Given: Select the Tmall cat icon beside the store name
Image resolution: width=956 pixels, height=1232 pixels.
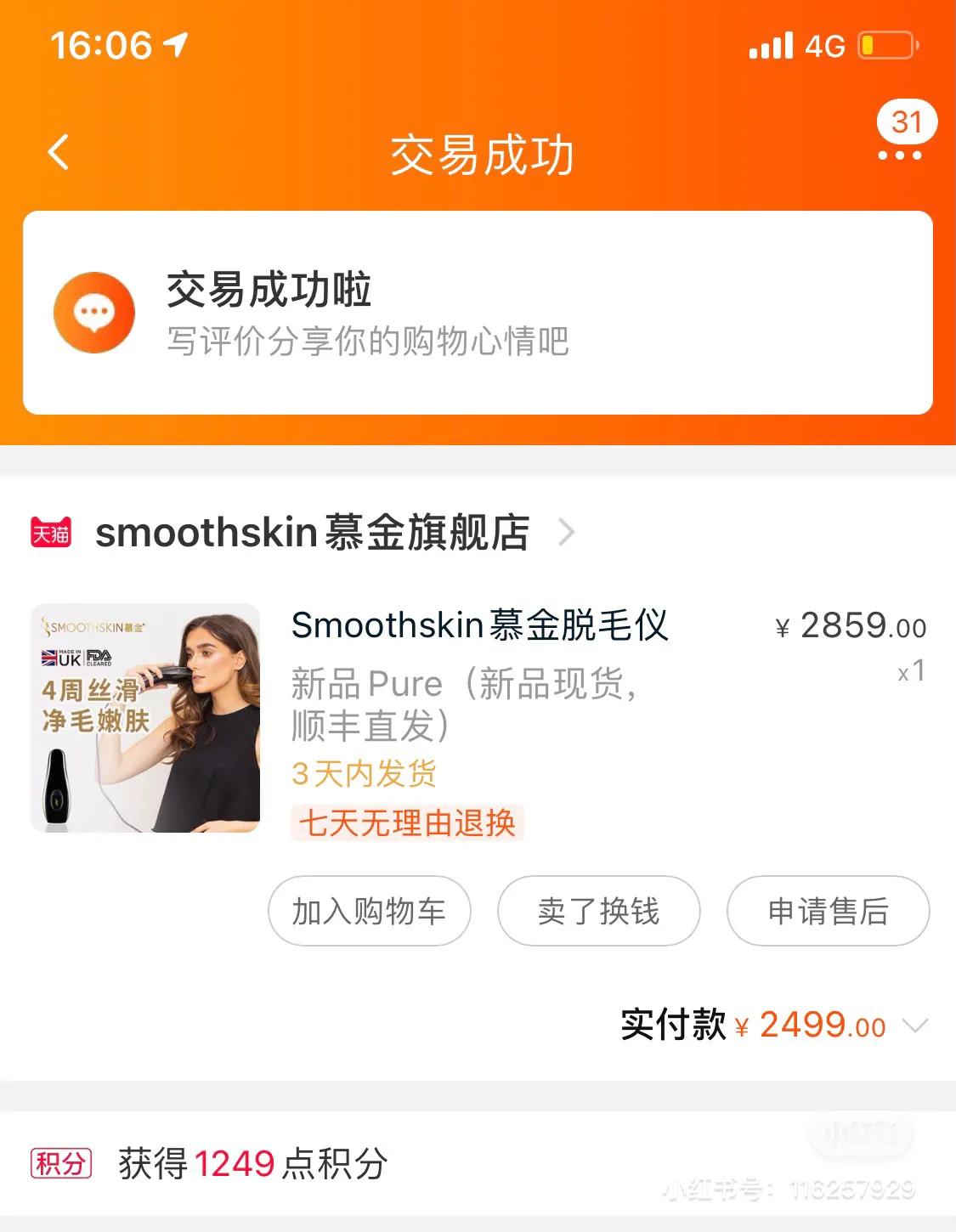Looking at the screenshot, I should 51,533.
